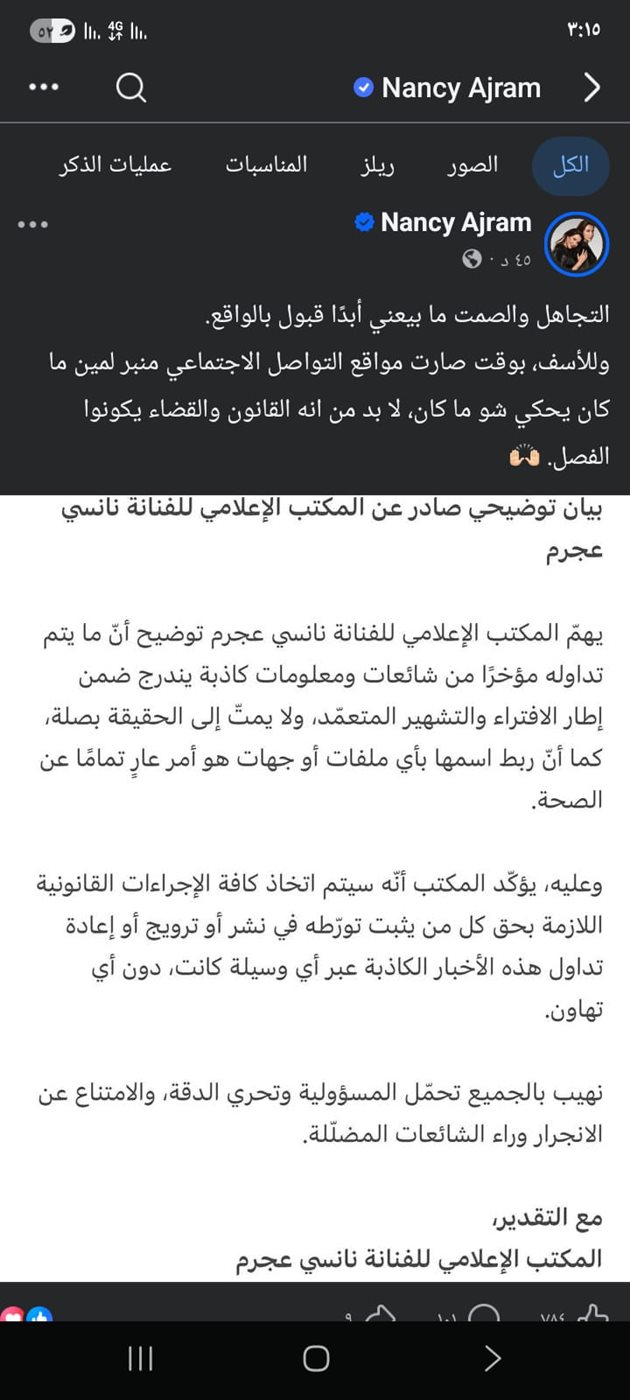Screen dimensions: 630x1400
Task: Tap the system home button
Action: click(316, 1357)
